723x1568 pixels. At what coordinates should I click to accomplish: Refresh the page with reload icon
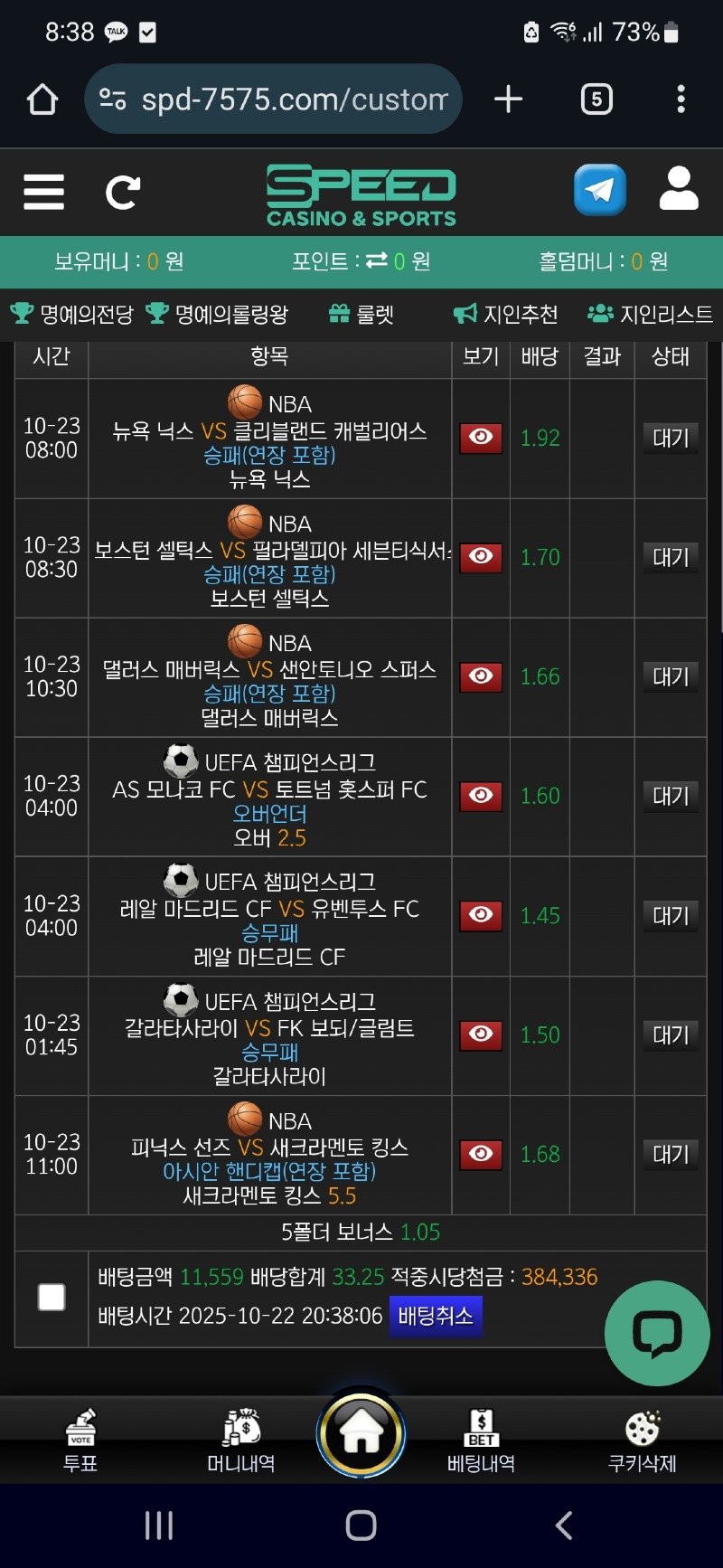pos(122,192)
